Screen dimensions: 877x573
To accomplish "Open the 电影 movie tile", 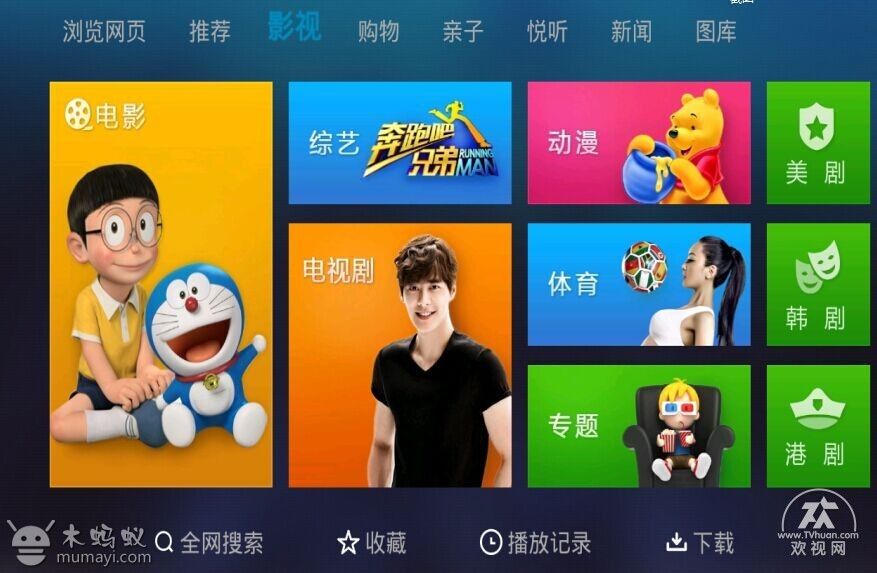I will point(161,284).
